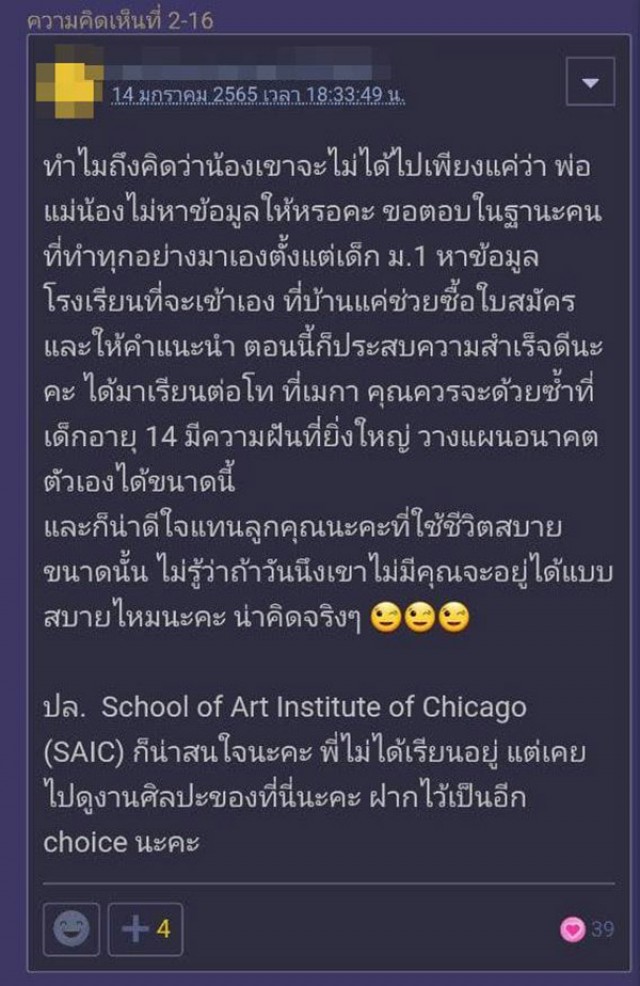Upvote the comment with the +4 button
The height and width of the screenshot is (986, 640).
click(146, 929)
